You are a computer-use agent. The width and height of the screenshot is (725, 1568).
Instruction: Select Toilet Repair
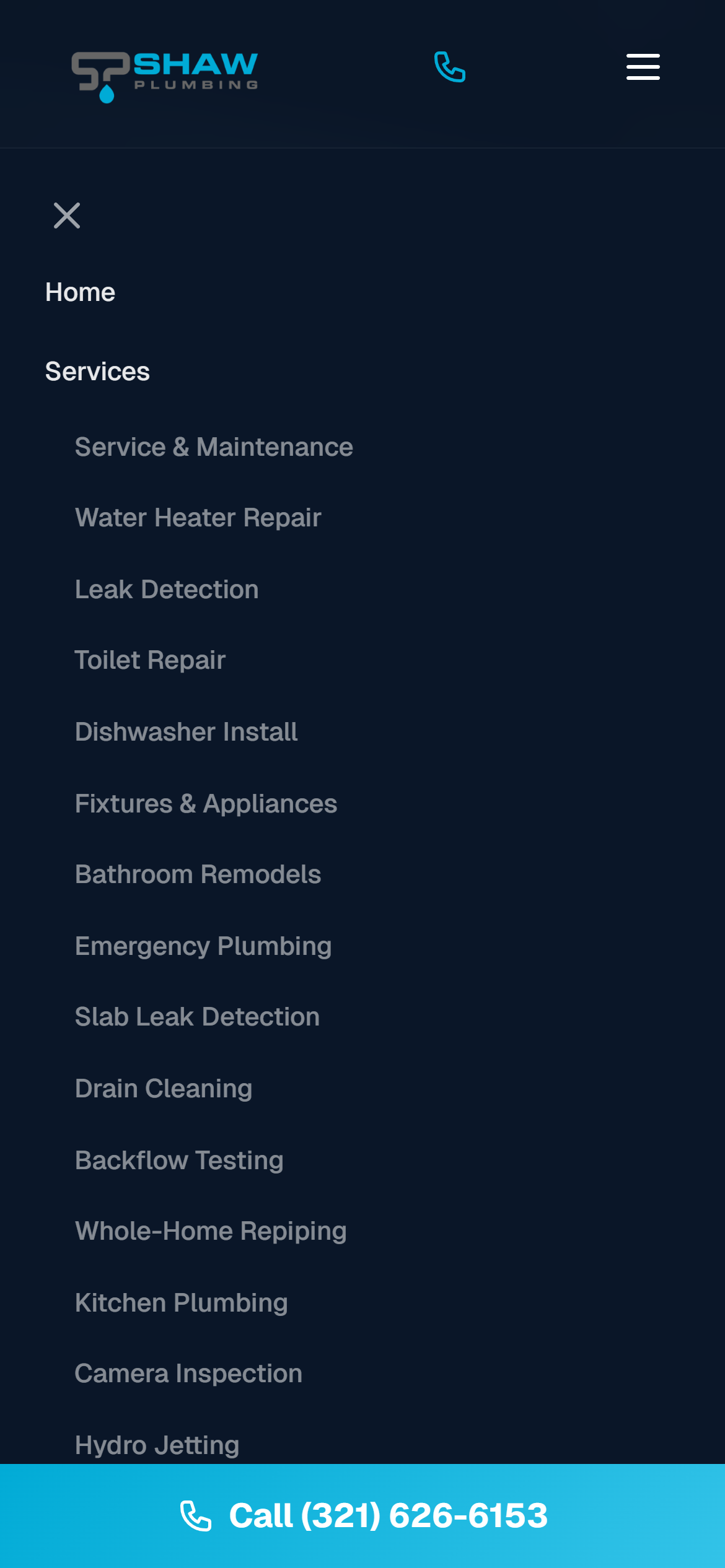(150, 660)
